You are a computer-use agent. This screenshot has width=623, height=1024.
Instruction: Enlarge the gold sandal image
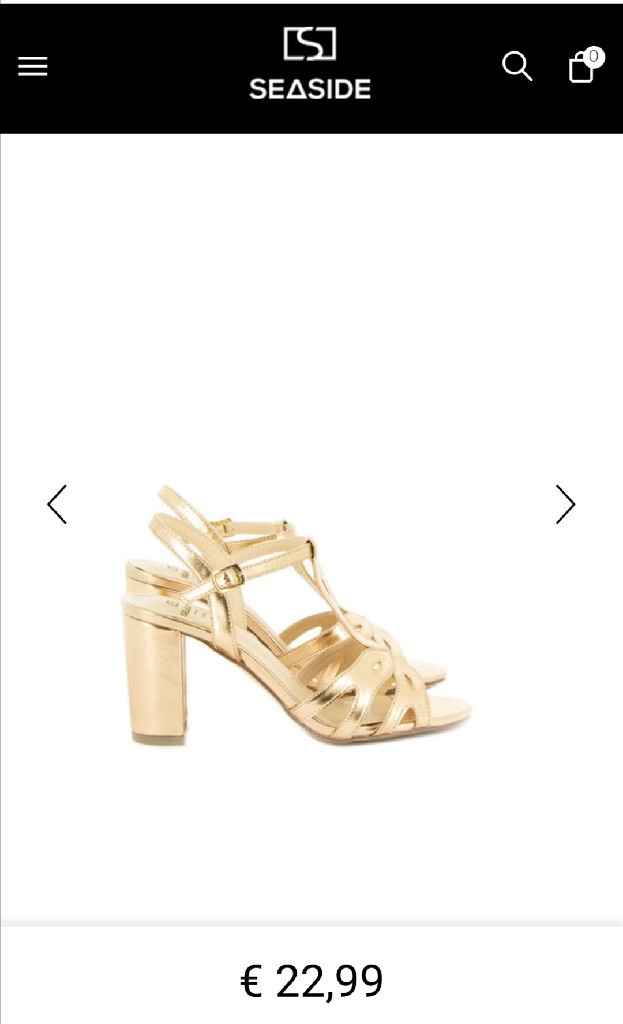tap(297, 614)
